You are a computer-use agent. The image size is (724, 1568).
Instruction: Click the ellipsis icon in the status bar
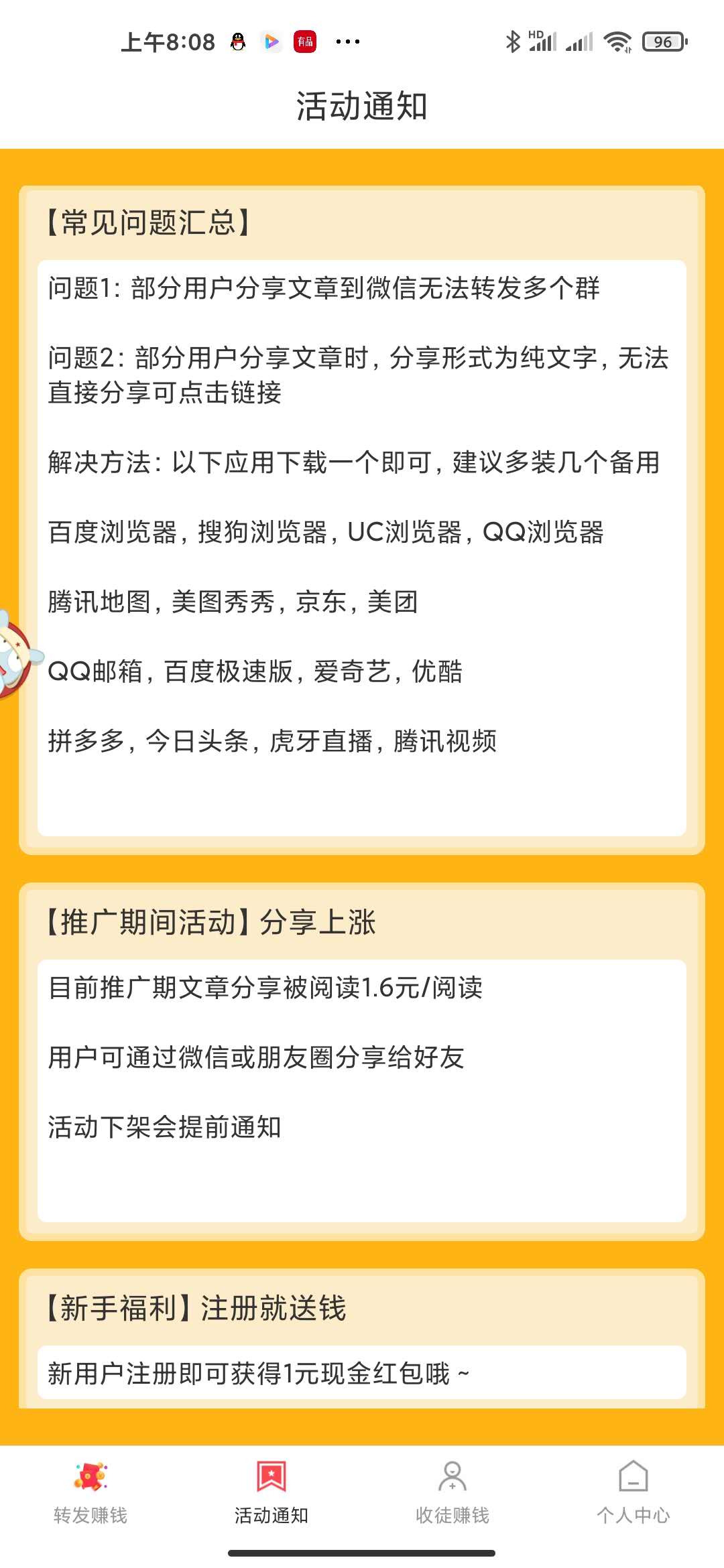(x=349, y=42)
